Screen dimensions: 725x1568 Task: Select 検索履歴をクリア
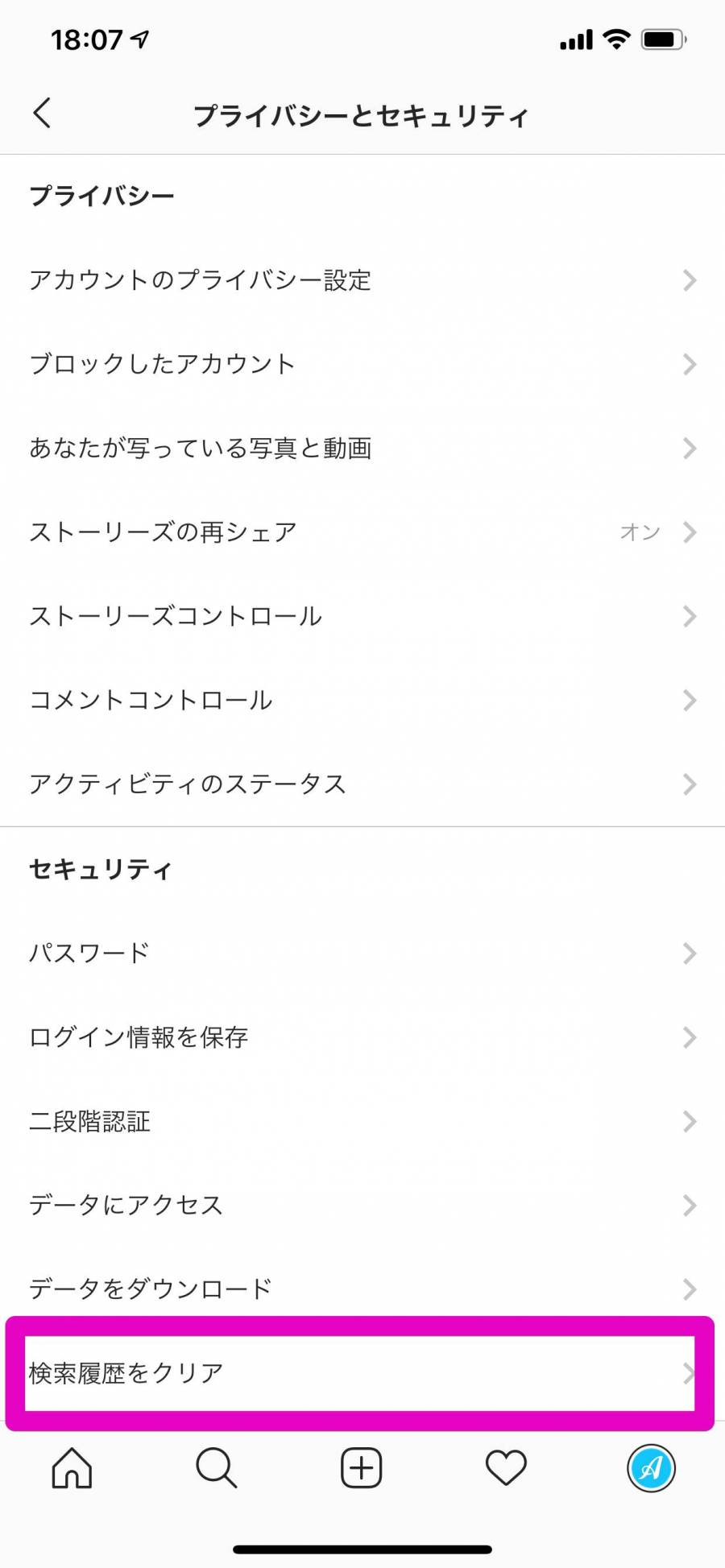(x=360, y=1373)
